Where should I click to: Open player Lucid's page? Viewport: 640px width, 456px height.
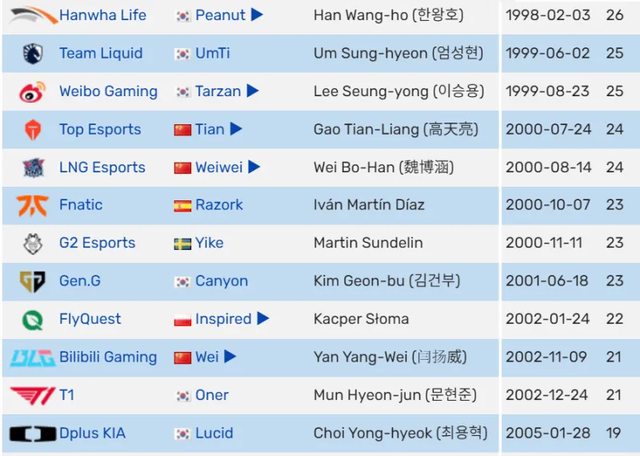click(x=214, y=433)
